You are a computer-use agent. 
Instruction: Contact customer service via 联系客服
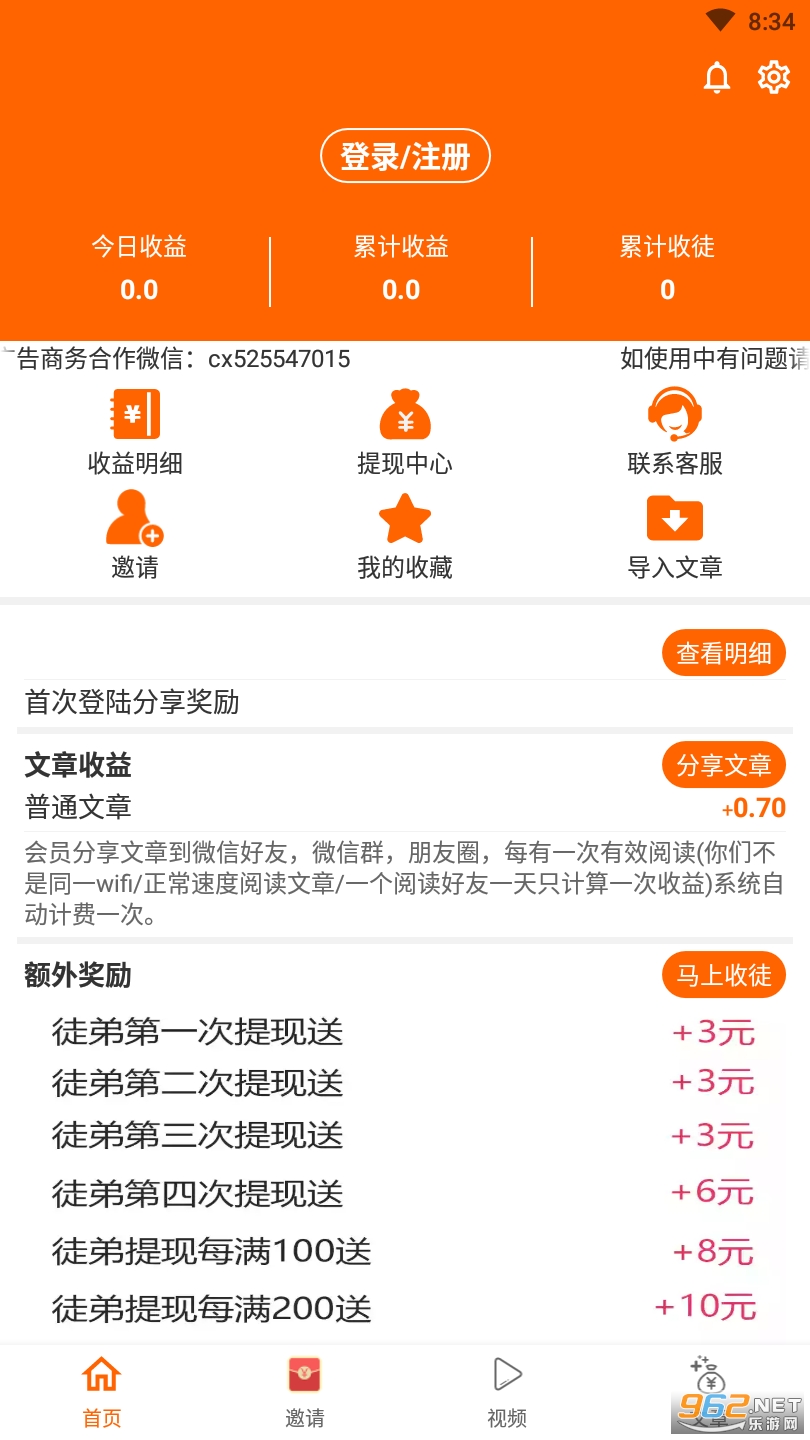tap(675, 432)
